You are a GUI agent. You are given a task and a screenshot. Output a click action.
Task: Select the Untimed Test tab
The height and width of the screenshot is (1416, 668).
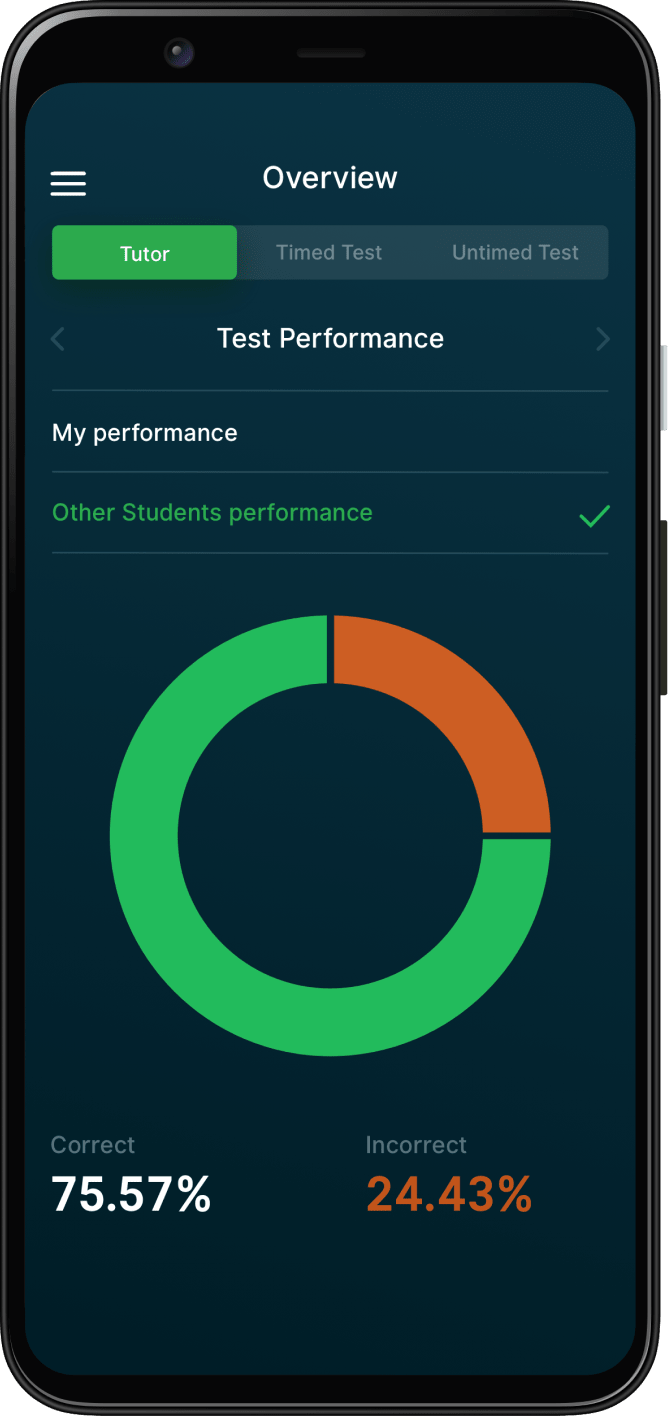coord(515,253)
